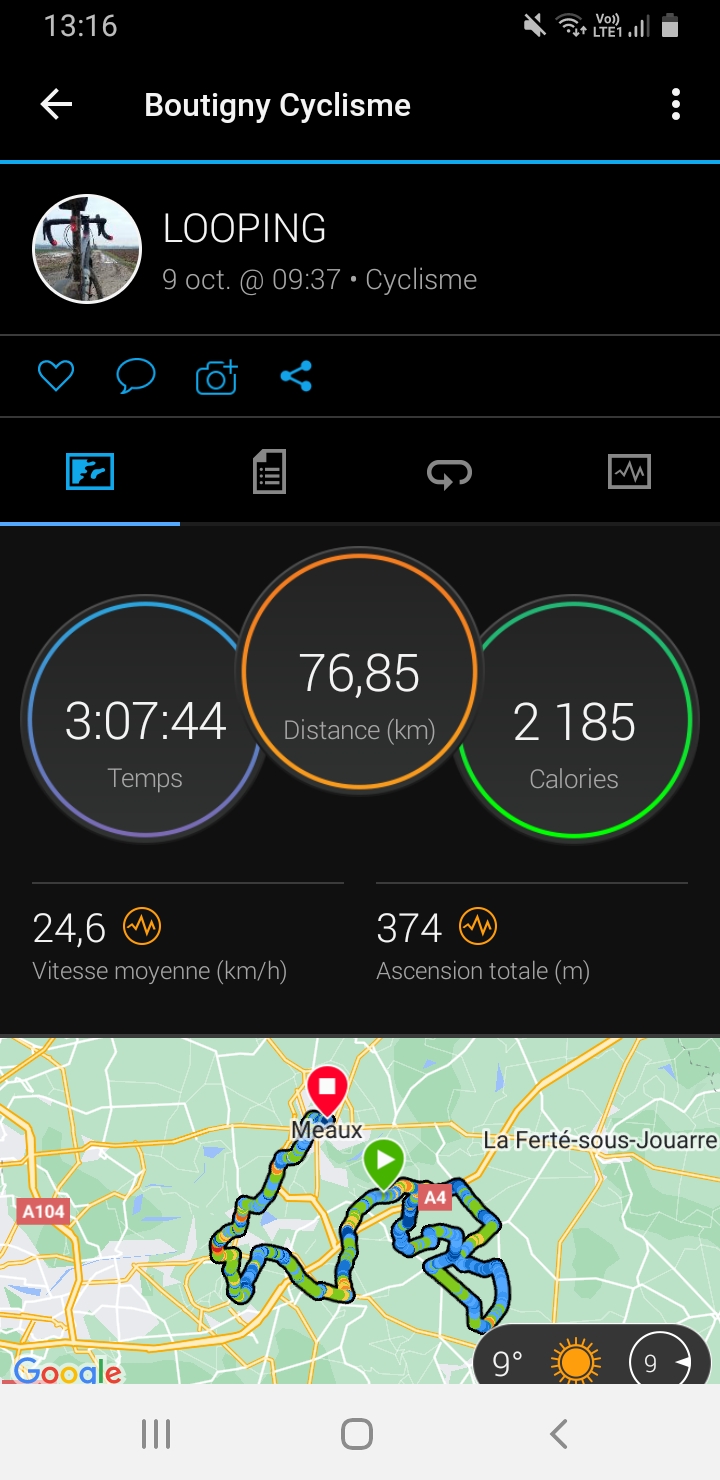Open recent apps from the navigation bar
Viewport: 720px width, 1480px height.
click(155, 1434)
